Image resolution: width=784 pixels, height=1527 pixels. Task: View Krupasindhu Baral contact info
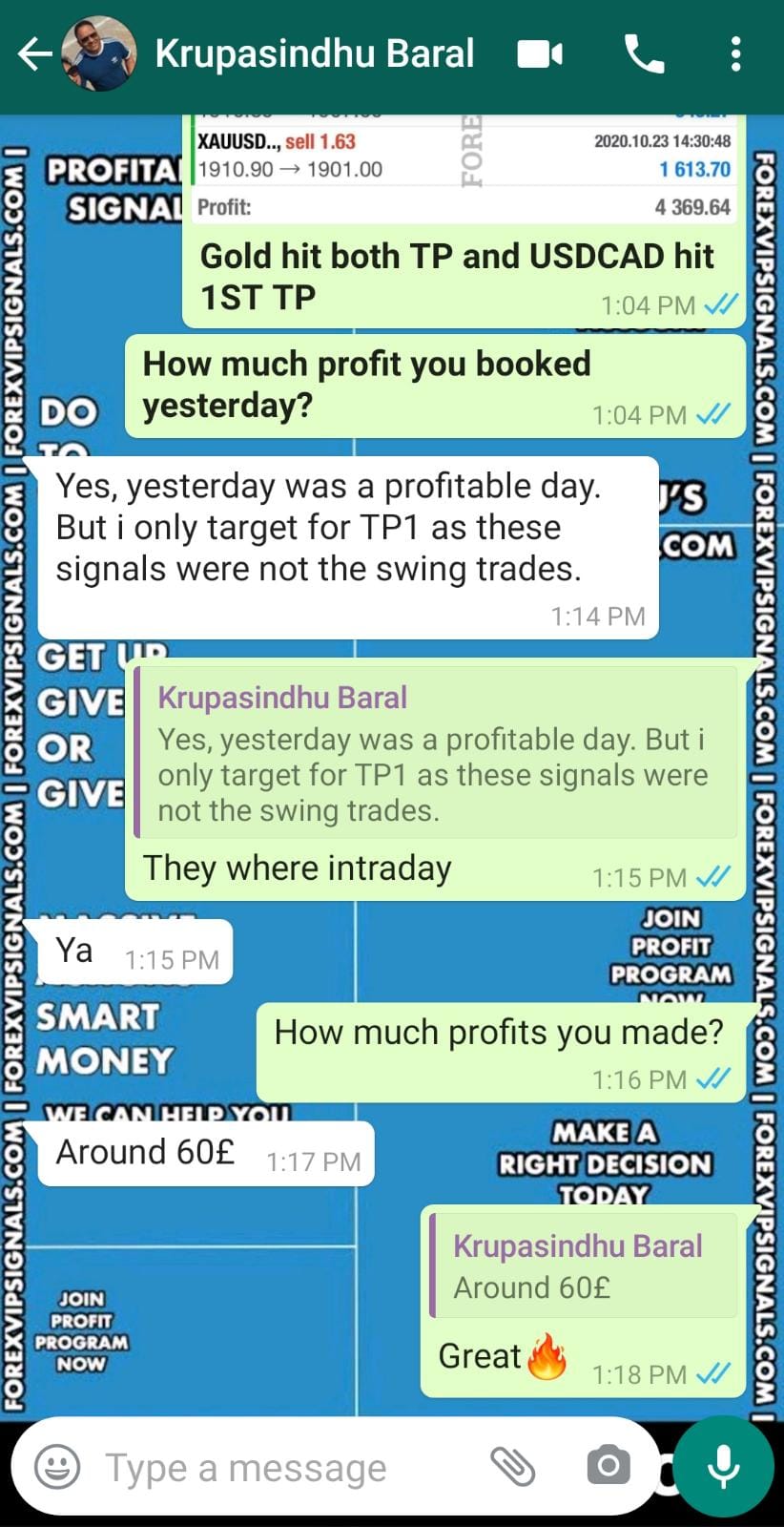[x=315, y=54]
